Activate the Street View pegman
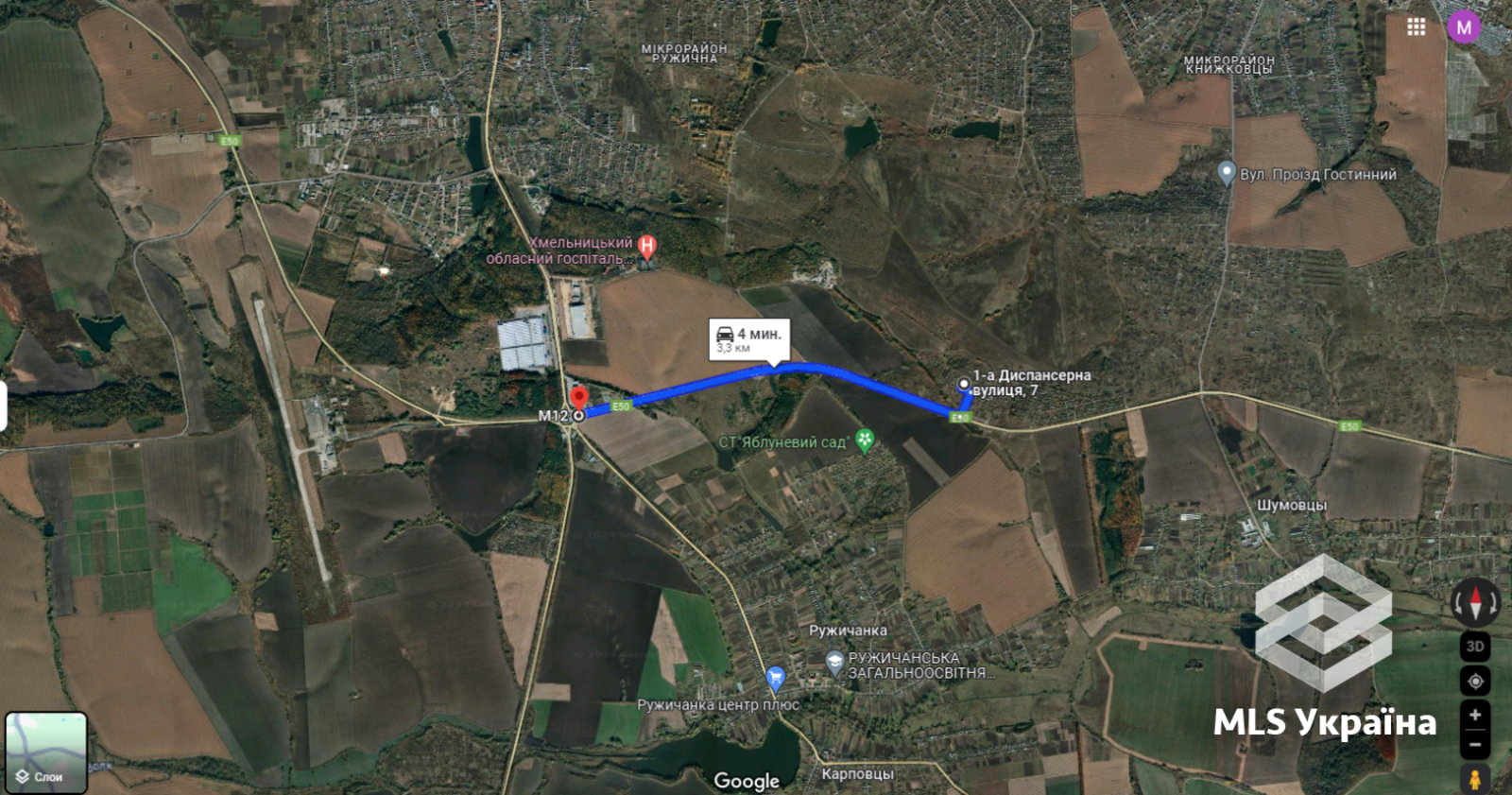This screenshot has height=795, width=1512. 1475,779
